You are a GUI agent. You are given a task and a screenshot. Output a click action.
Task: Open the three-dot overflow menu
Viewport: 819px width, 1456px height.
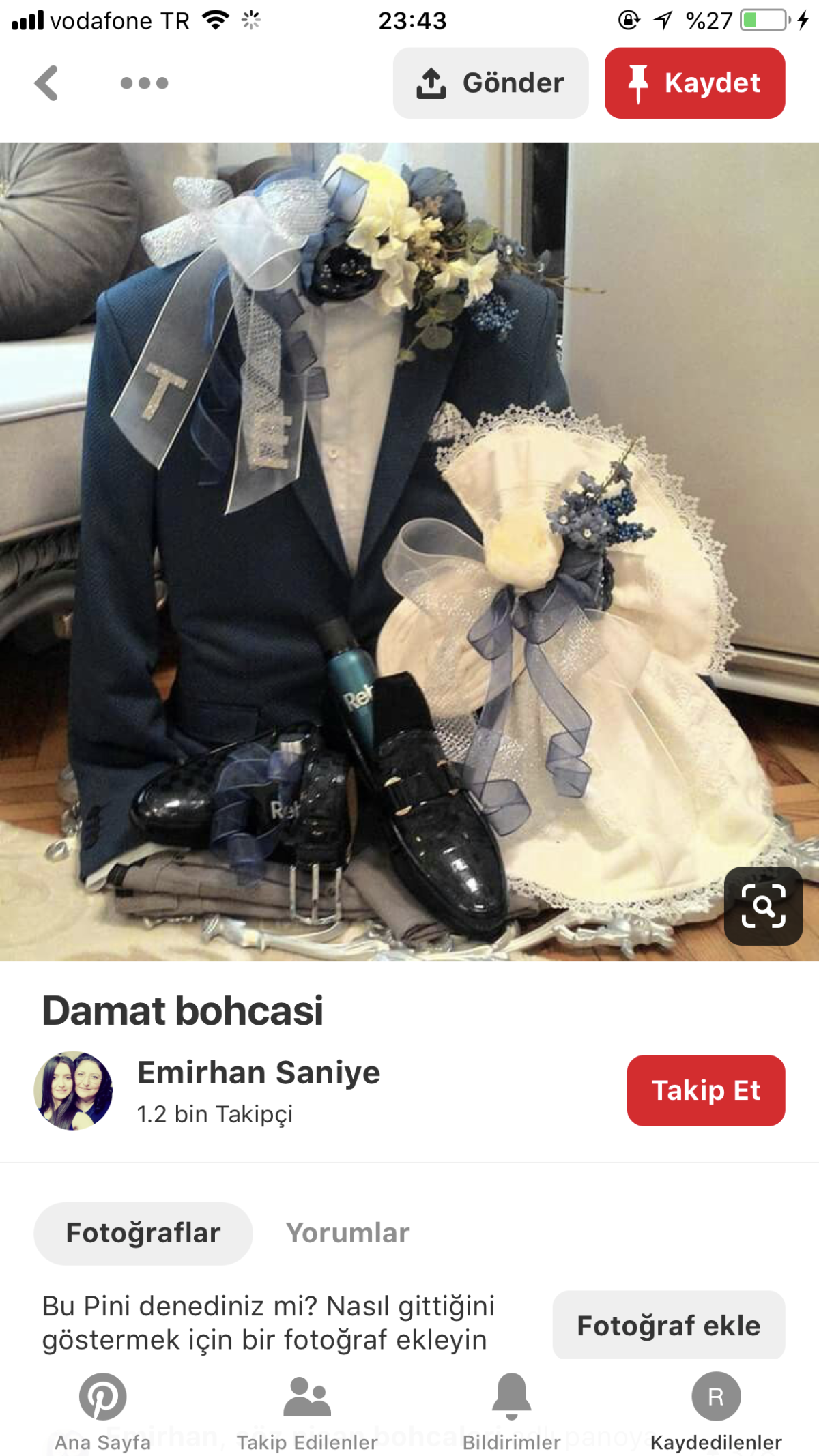coord(144,83)
